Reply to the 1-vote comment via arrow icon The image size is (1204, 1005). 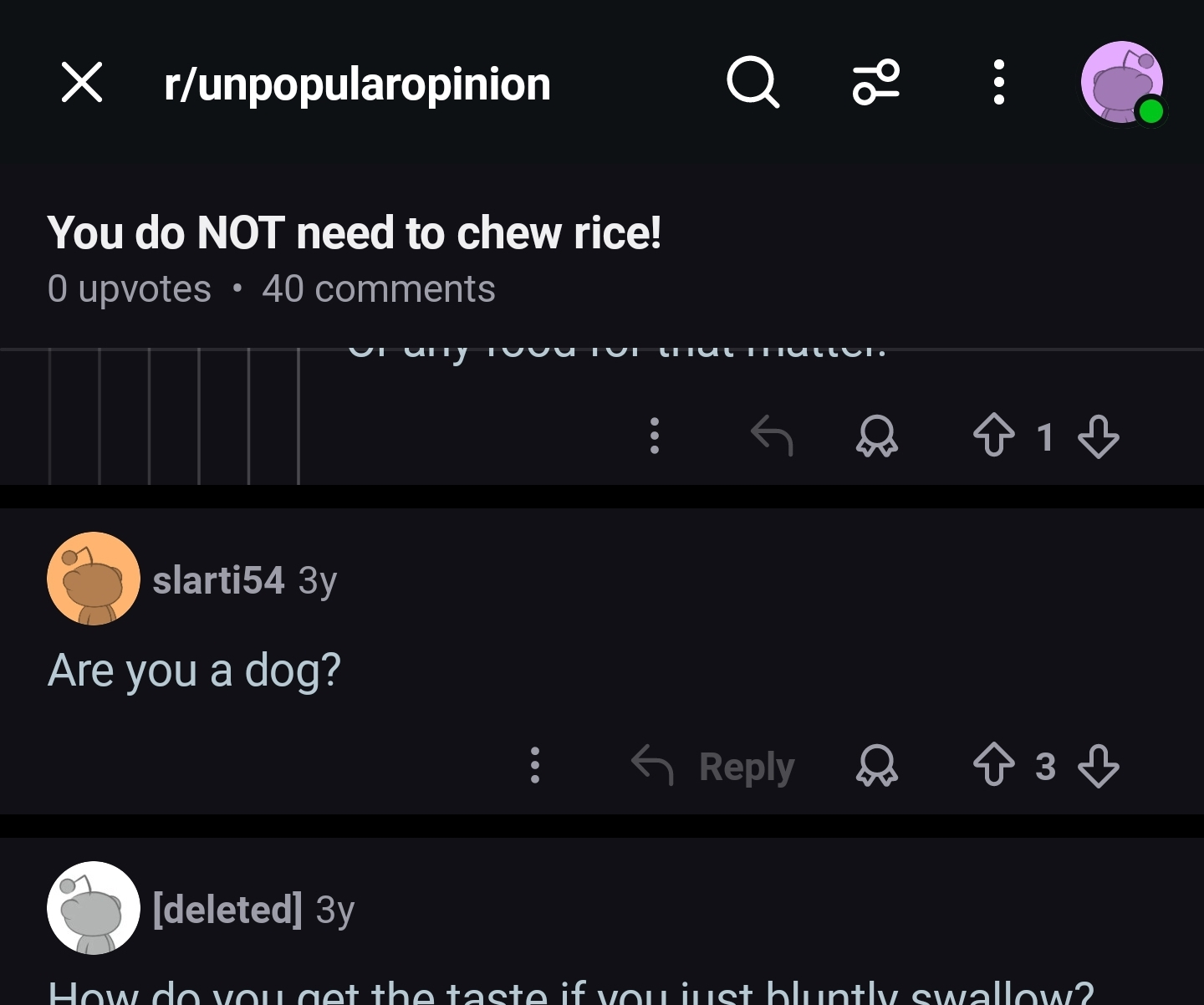(x=771, y=436)
